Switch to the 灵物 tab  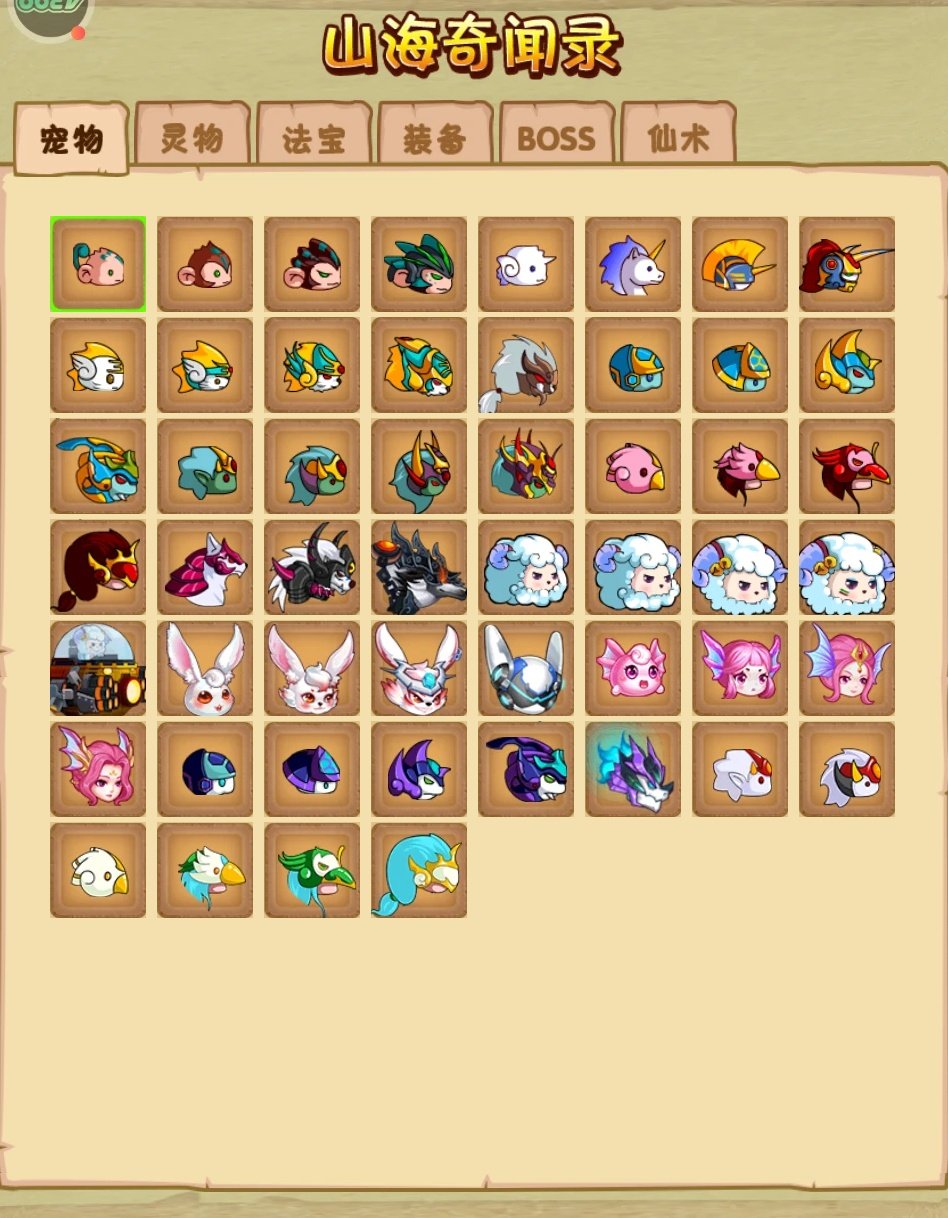[192, 138]
